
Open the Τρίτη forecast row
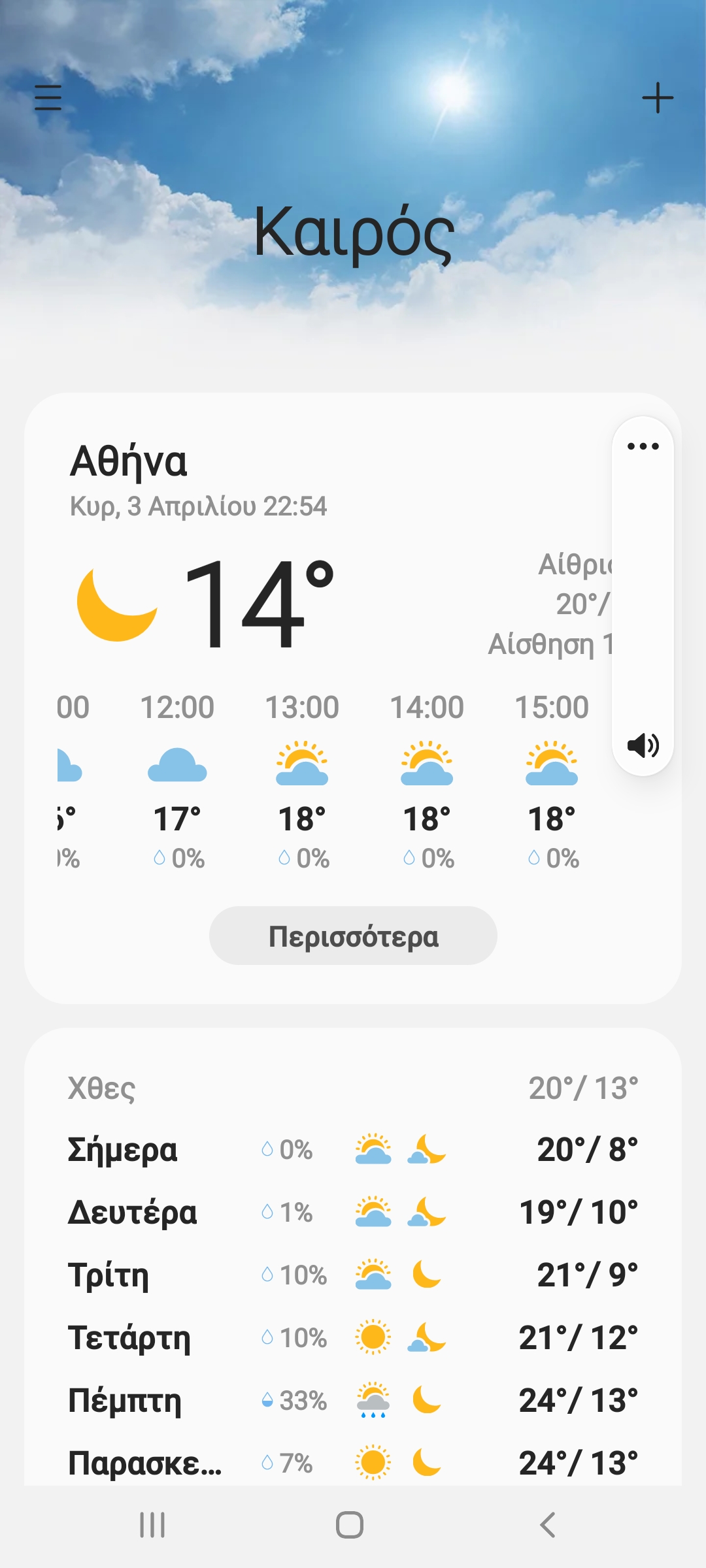click(353, 1275)
